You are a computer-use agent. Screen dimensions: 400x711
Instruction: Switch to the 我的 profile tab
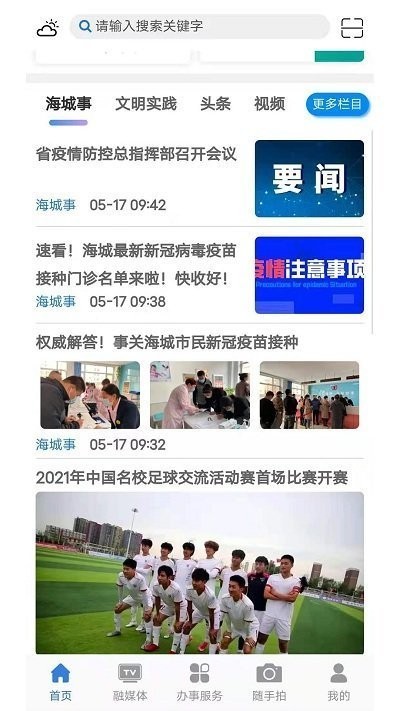338,682
